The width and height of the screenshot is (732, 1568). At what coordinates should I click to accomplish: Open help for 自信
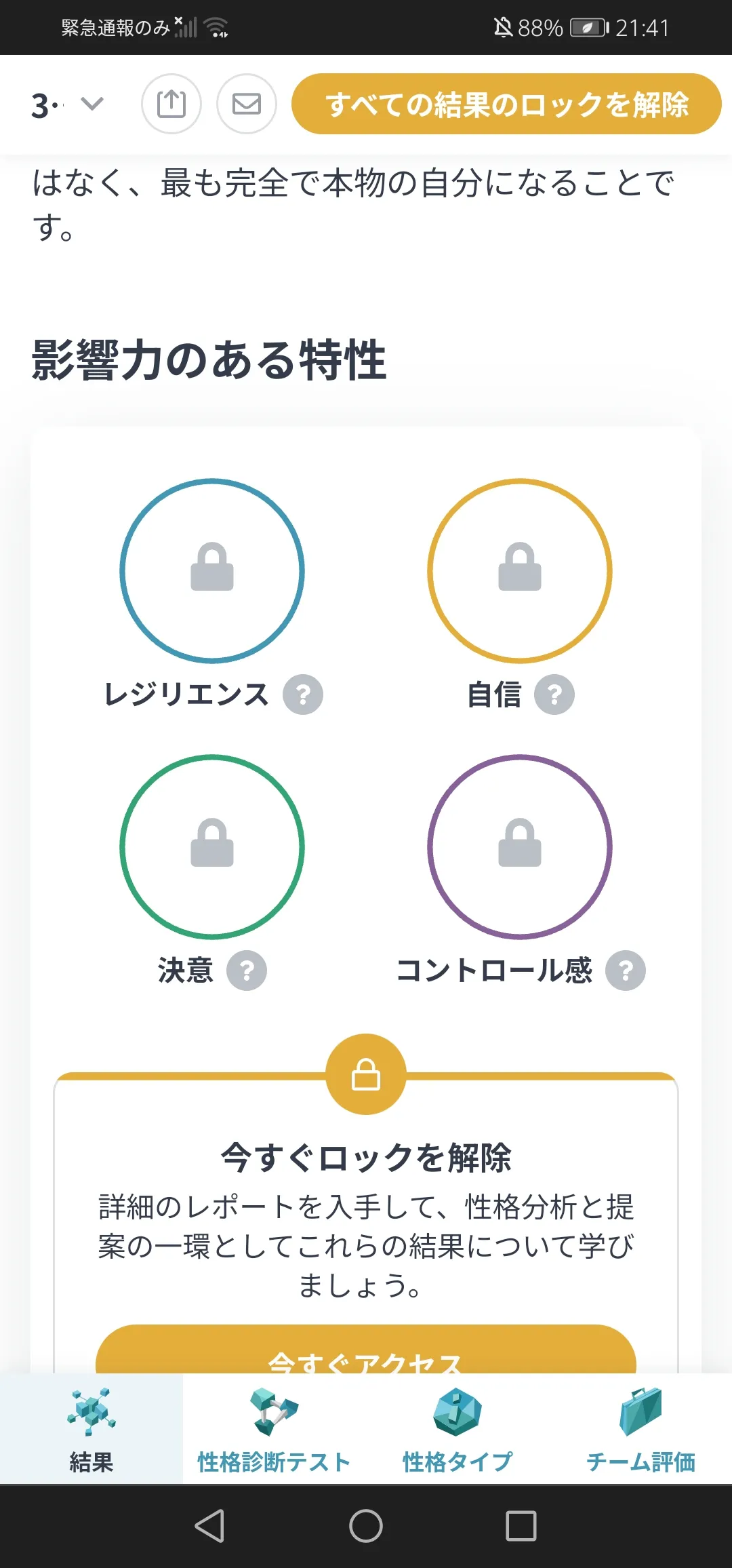(554, 694)
